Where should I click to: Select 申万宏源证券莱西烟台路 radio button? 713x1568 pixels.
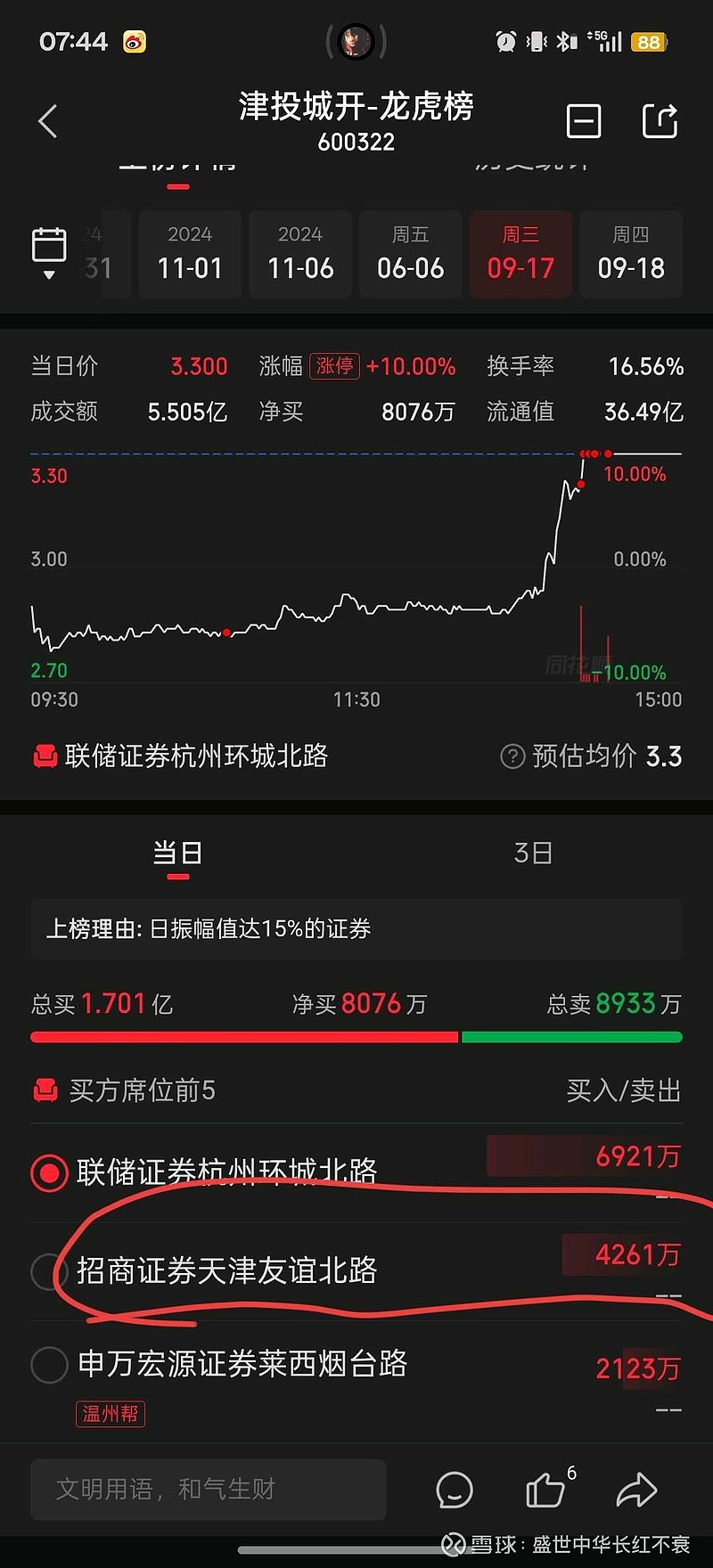49,1364
